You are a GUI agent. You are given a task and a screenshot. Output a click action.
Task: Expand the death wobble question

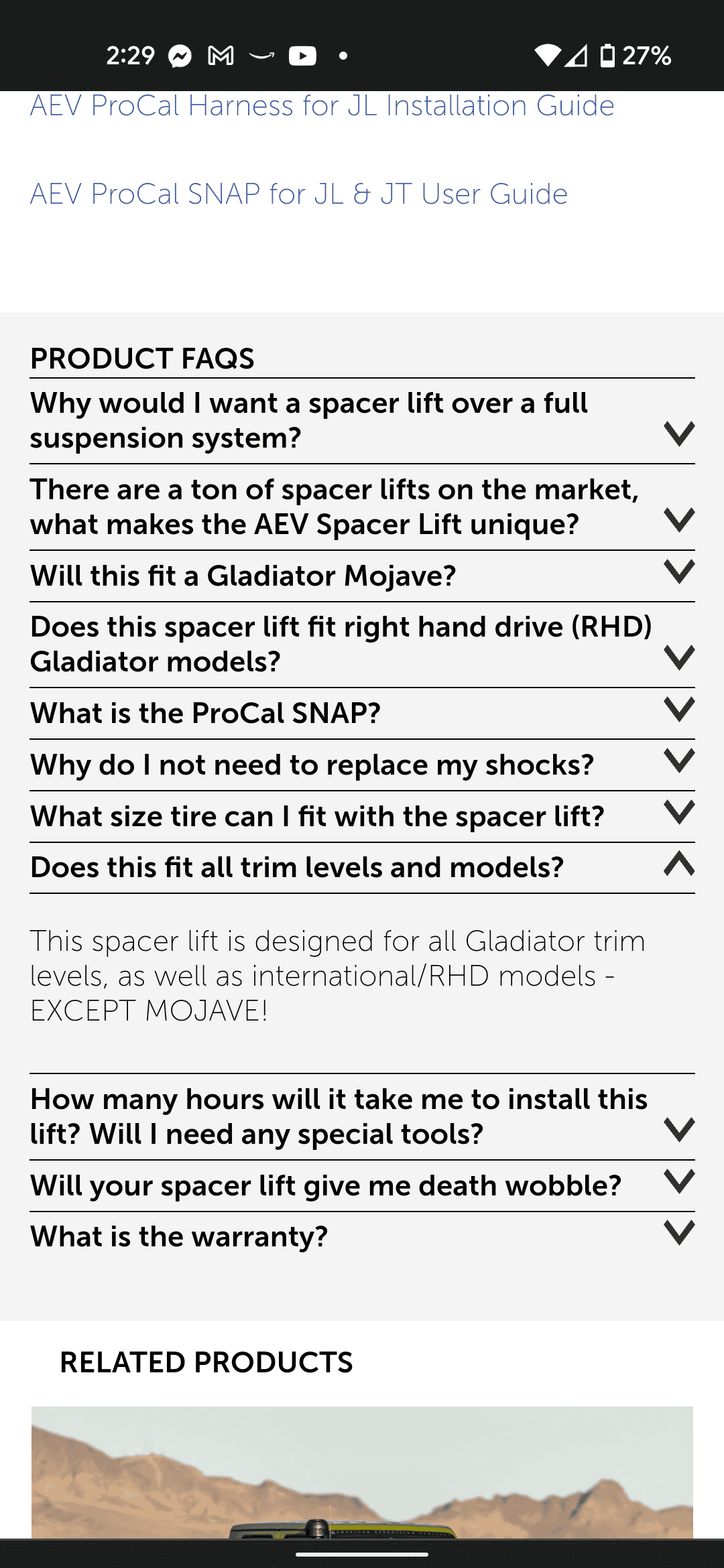362,1186
